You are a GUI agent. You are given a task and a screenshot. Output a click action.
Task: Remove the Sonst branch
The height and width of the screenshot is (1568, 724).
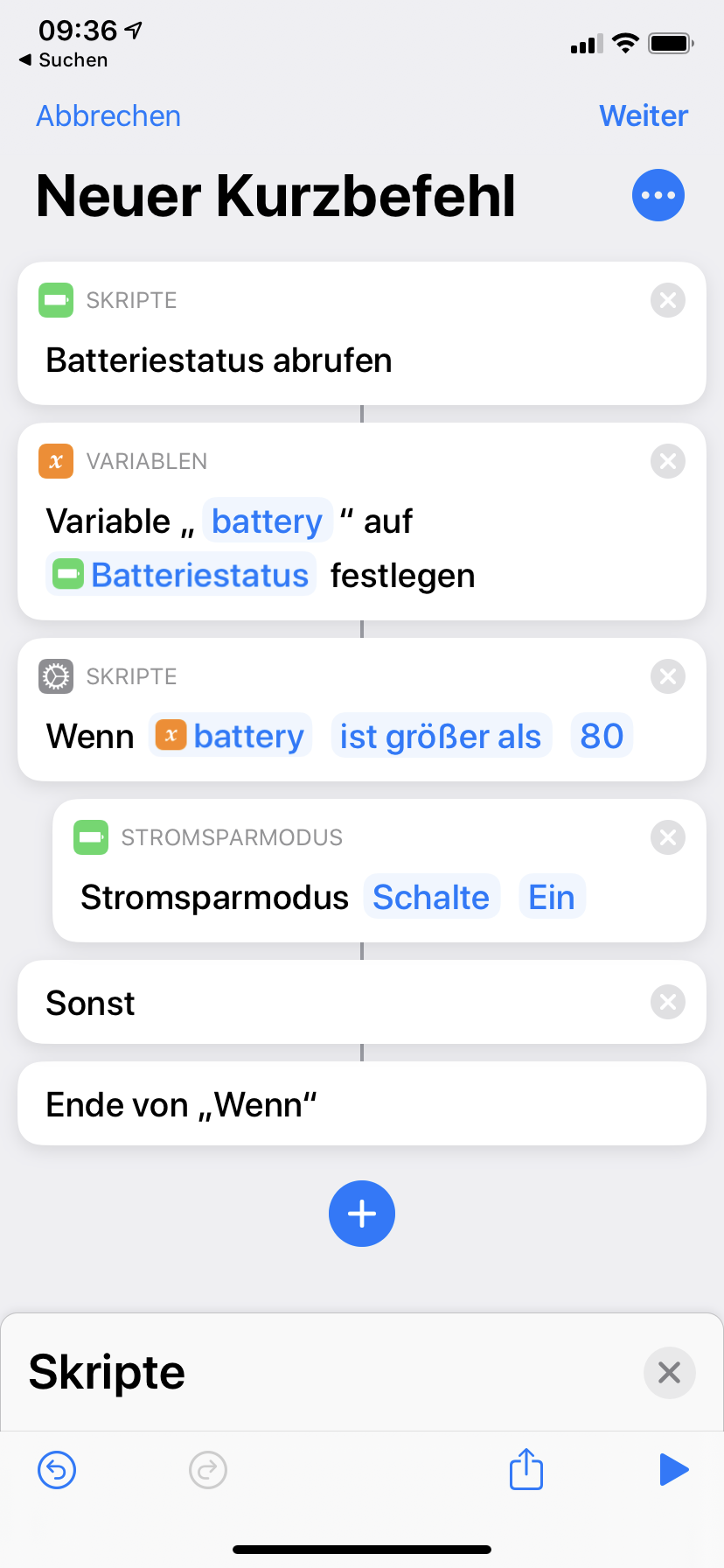point(667,1002)
